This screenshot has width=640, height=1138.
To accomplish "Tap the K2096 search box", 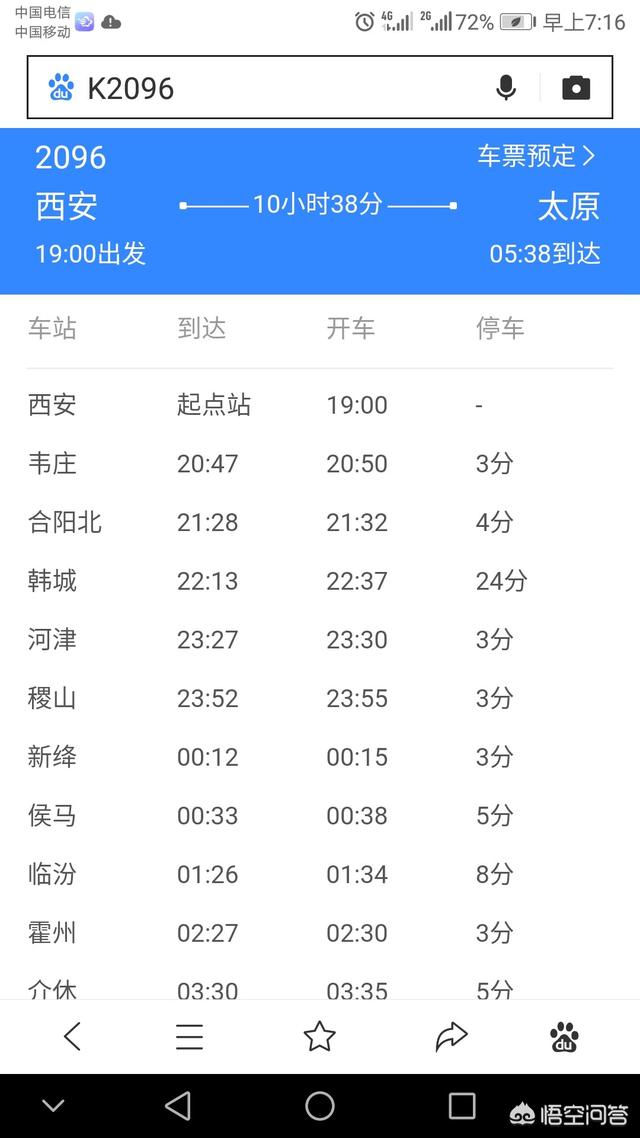I will [319, 87].
